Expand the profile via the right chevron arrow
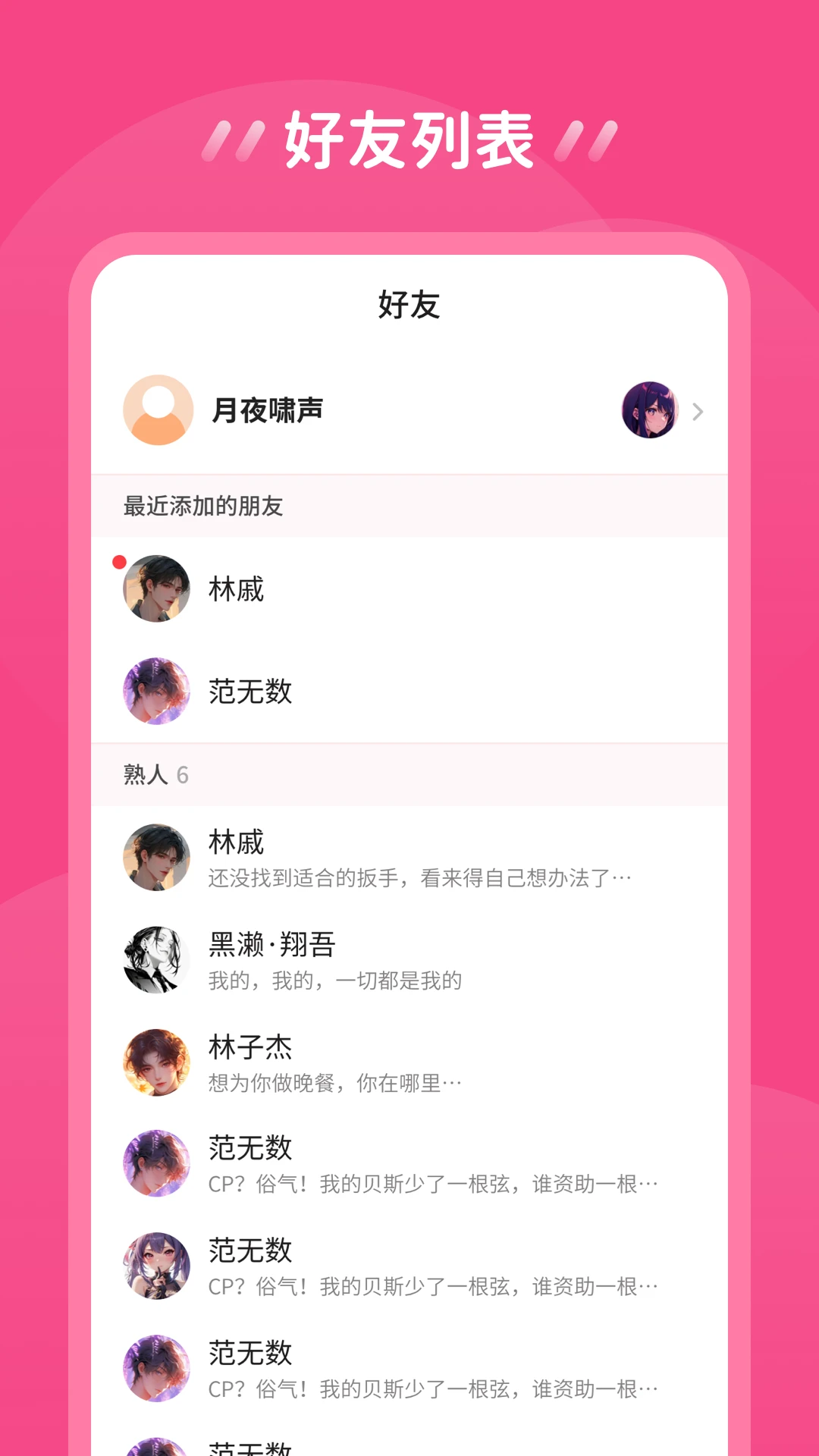 tap(698, 409)
